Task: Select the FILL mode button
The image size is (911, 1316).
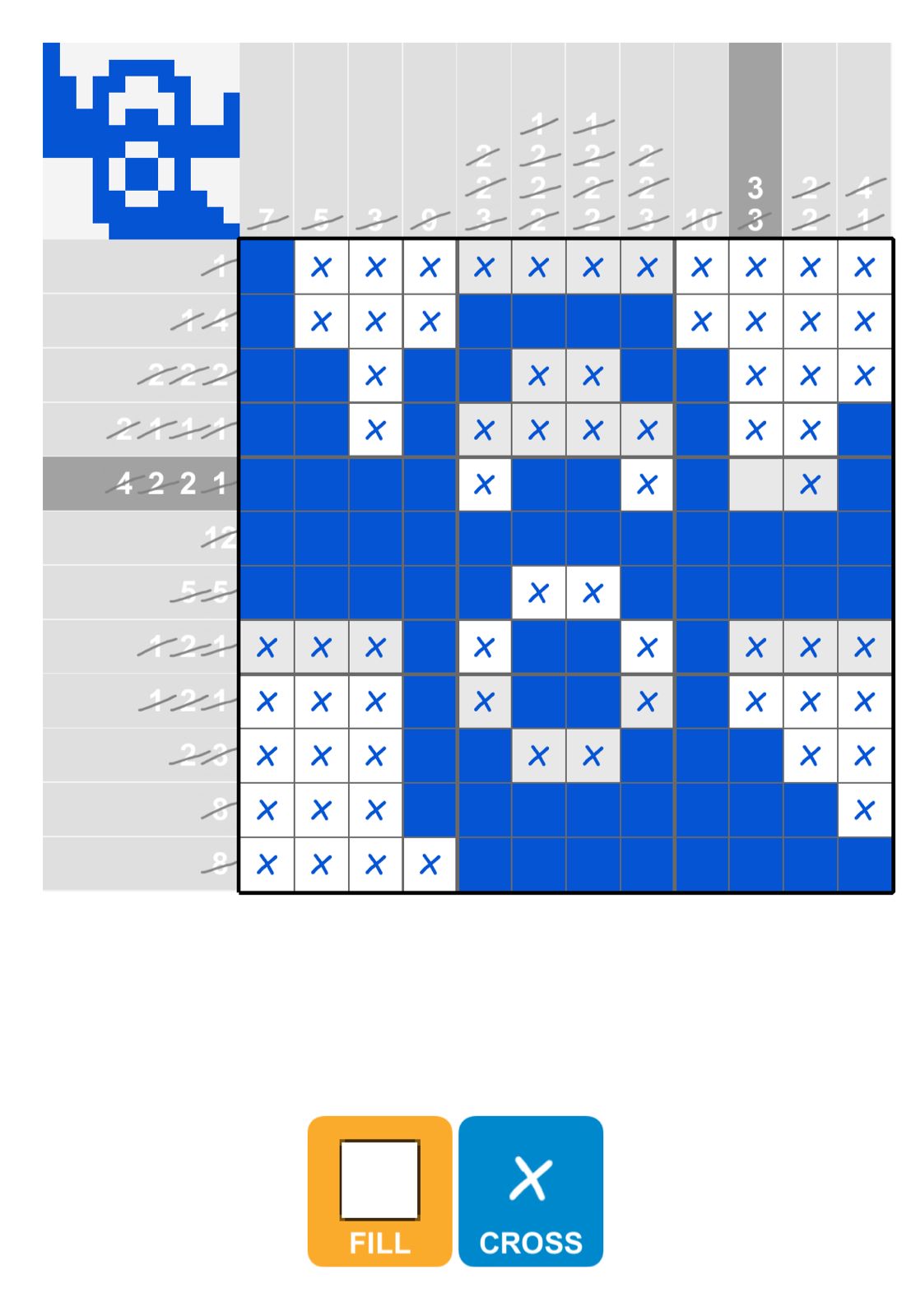Action: point(379,1190)
